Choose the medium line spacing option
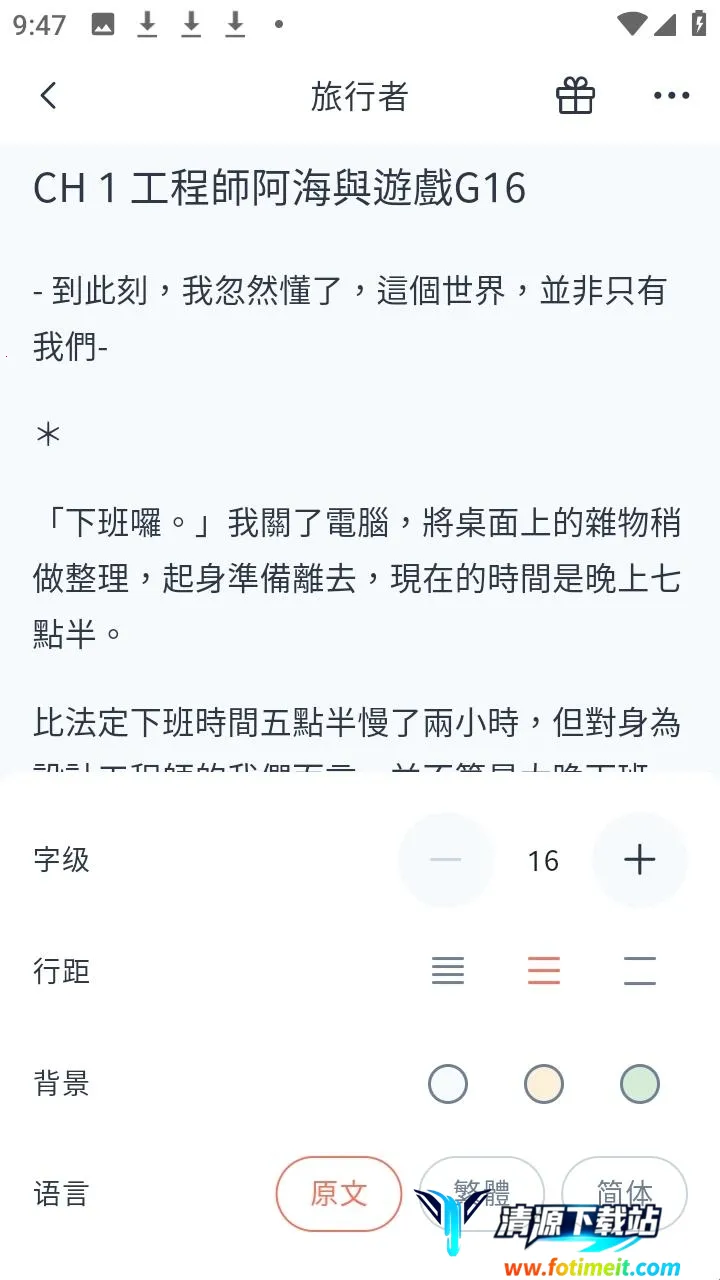This screenshot has height=1280, width=720. (543, 971)
